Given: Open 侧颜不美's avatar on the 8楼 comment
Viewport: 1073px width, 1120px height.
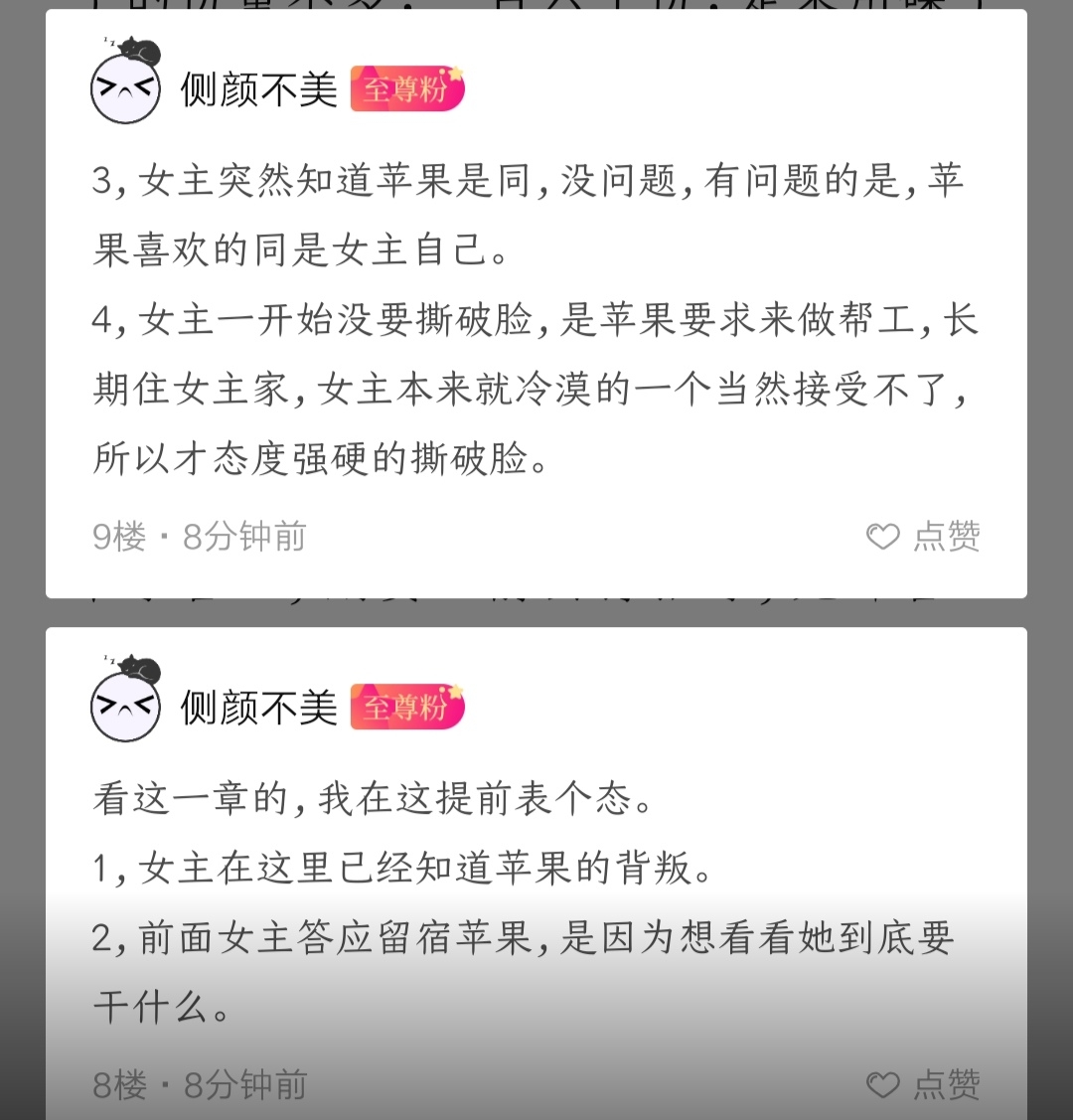Looking at the screenshot, I should point(125,706).
